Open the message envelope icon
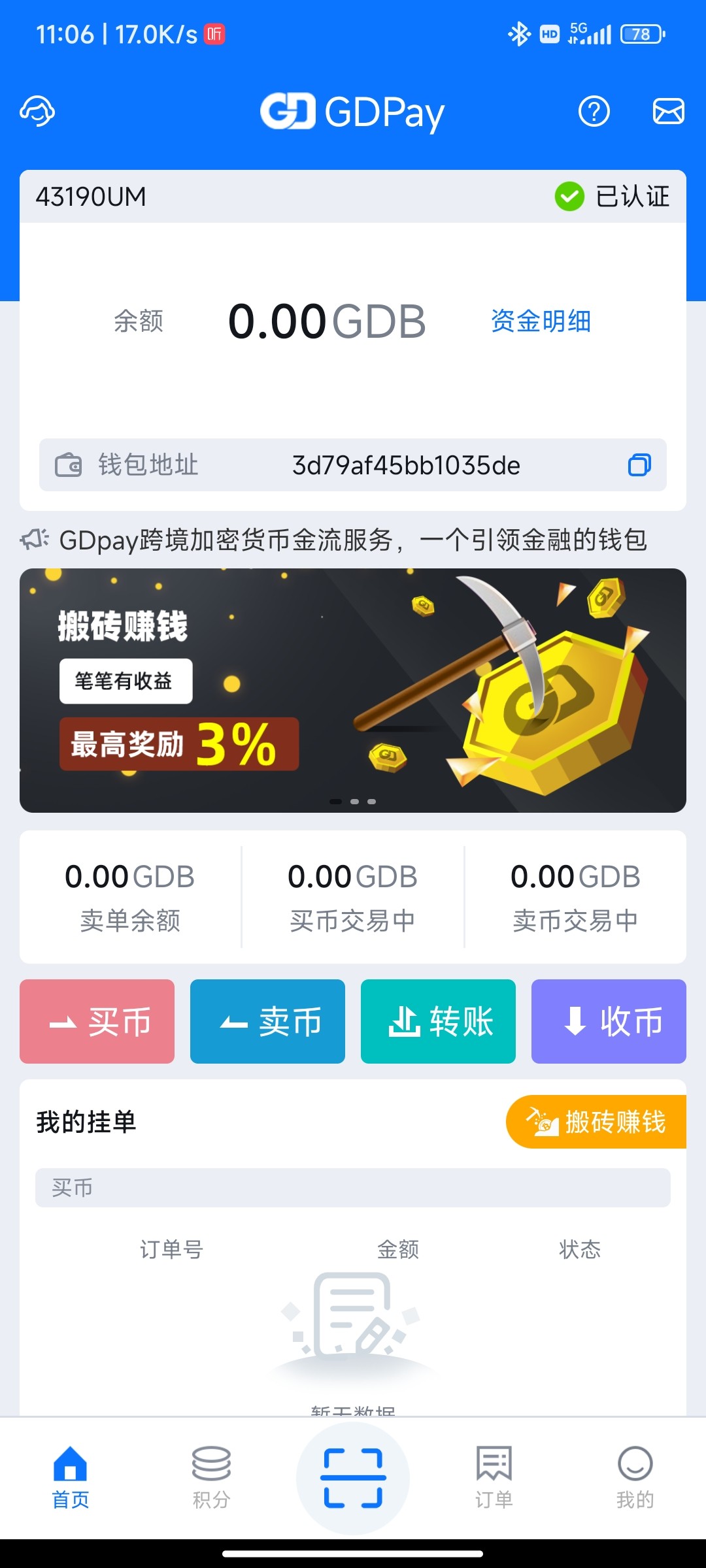 pos(668,111)
